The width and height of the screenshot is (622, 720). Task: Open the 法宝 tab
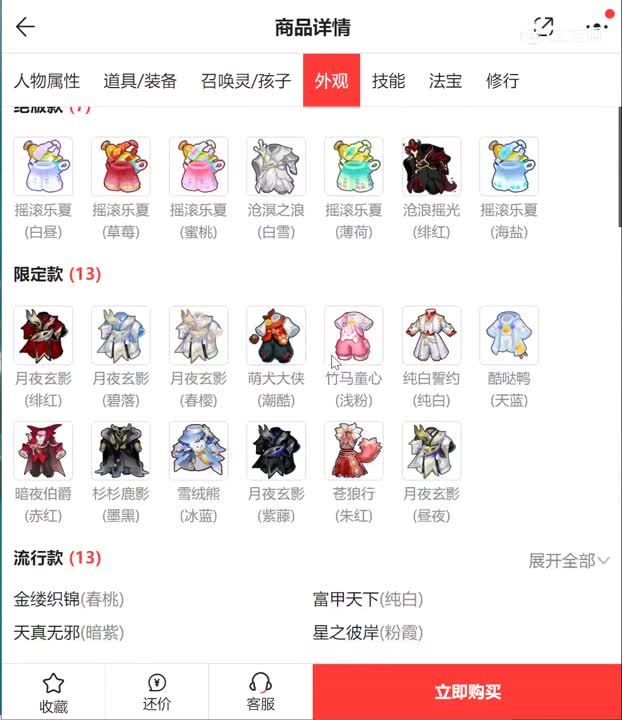(x=445, y=81)
